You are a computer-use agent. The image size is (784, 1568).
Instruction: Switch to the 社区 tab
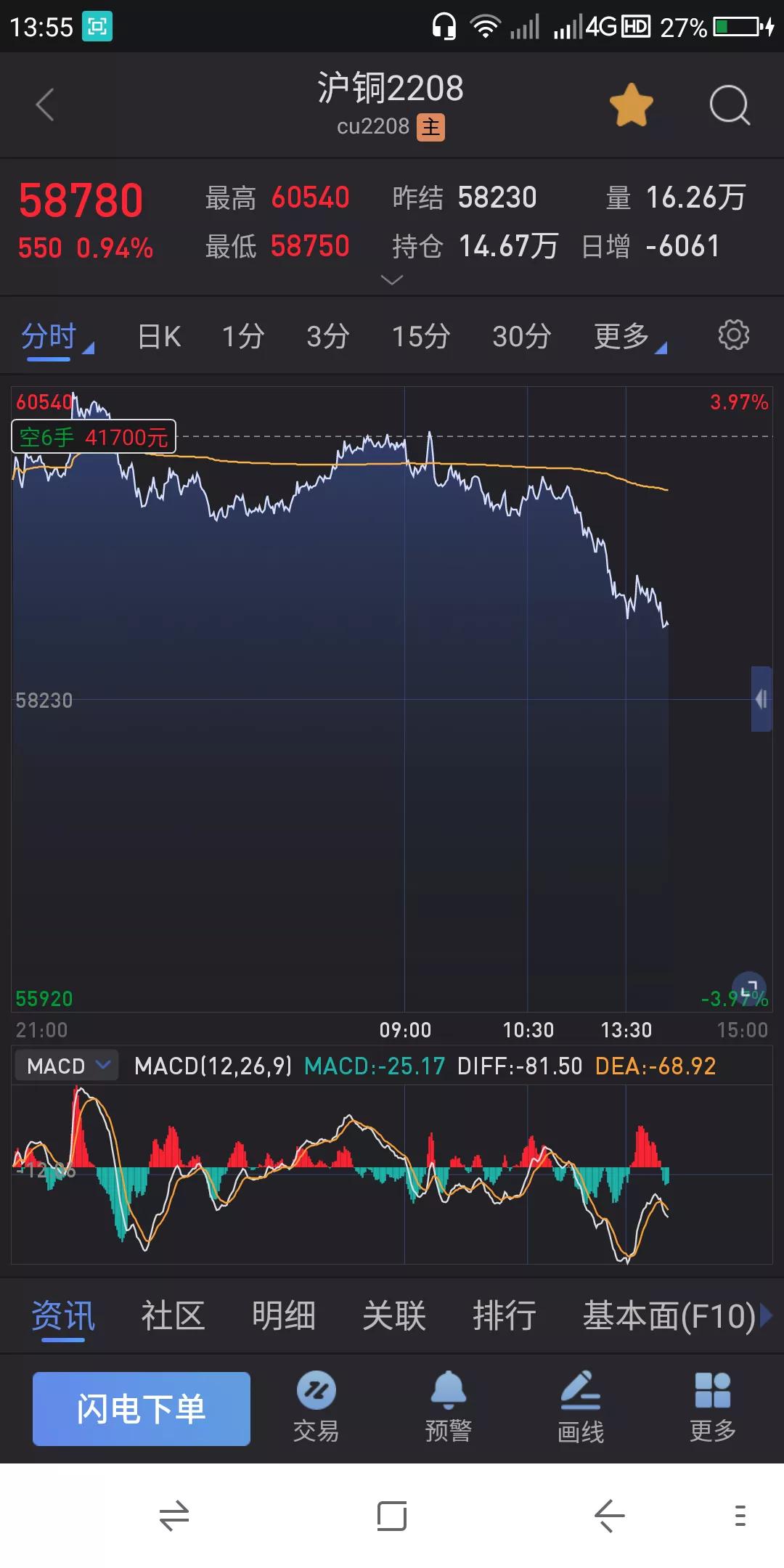tap(173, 1316)
